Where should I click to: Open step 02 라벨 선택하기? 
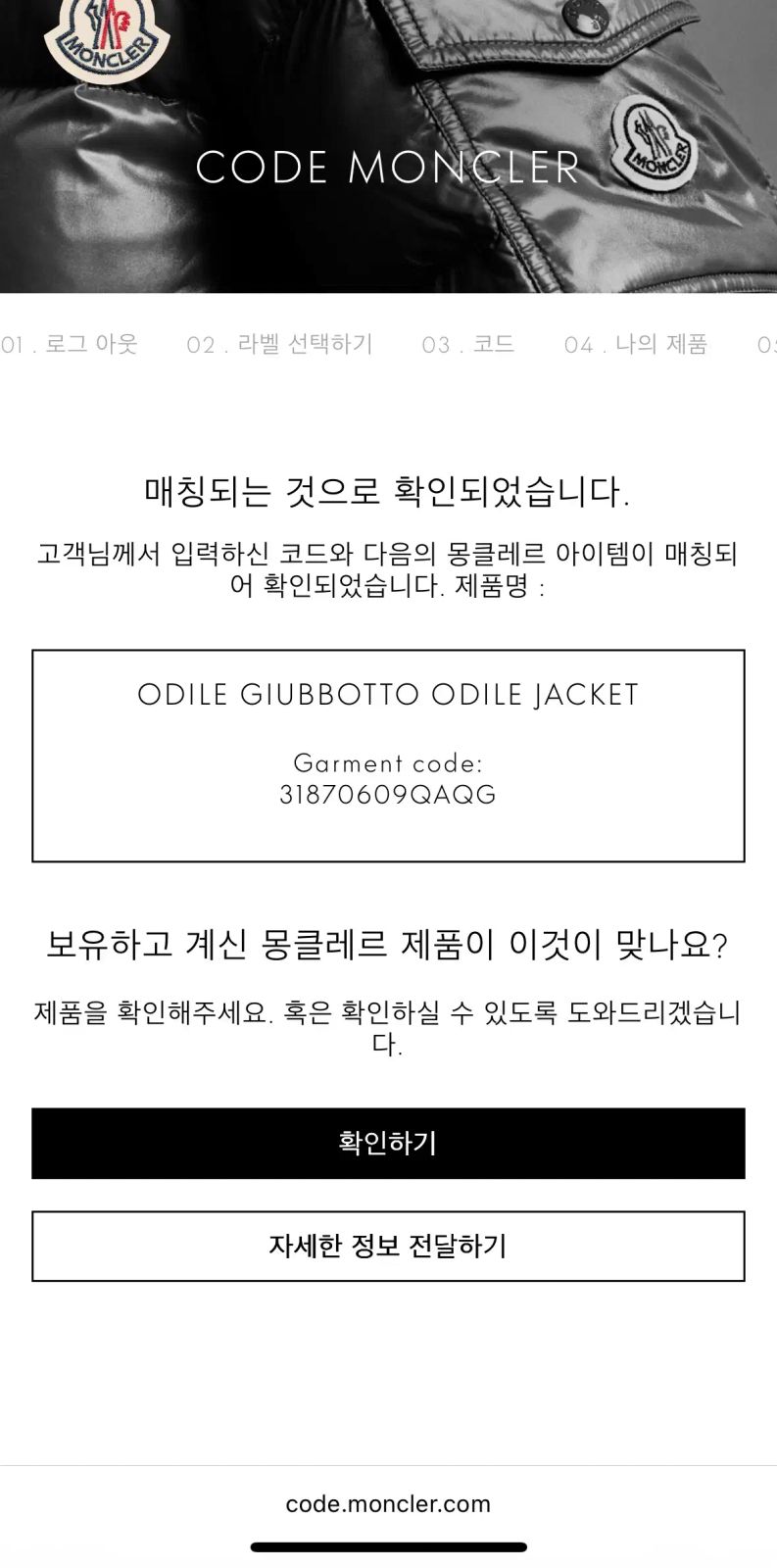(279, 344)
